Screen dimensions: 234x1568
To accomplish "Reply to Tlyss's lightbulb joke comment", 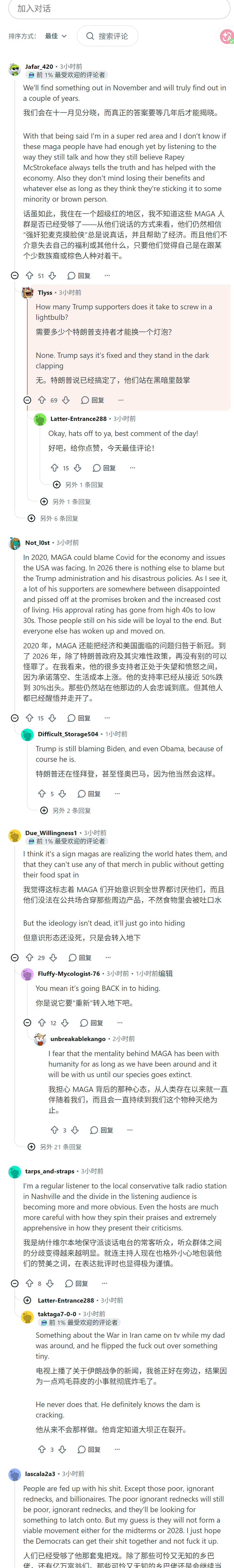I will point(92,400).
